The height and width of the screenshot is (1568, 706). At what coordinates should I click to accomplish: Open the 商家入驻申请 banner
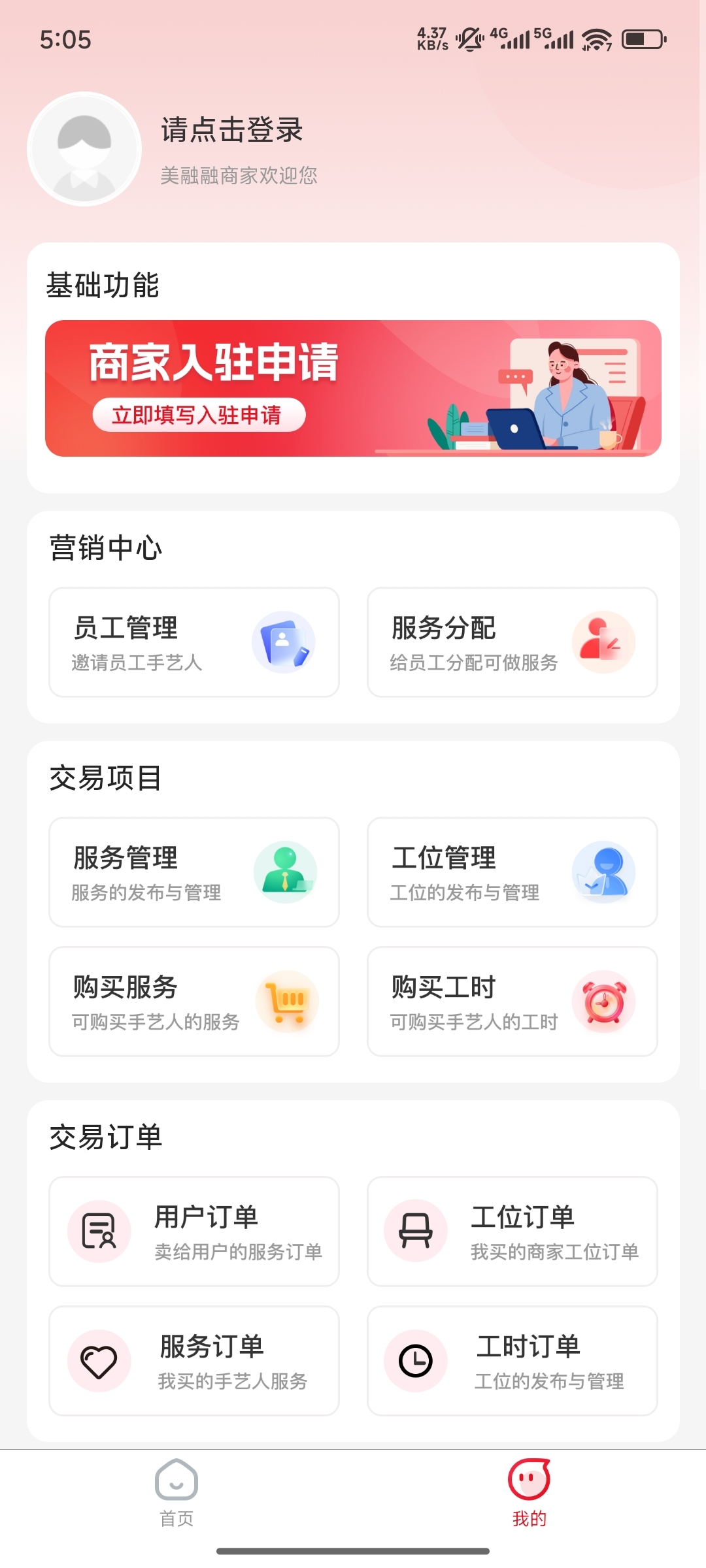[x=353, y=388]
